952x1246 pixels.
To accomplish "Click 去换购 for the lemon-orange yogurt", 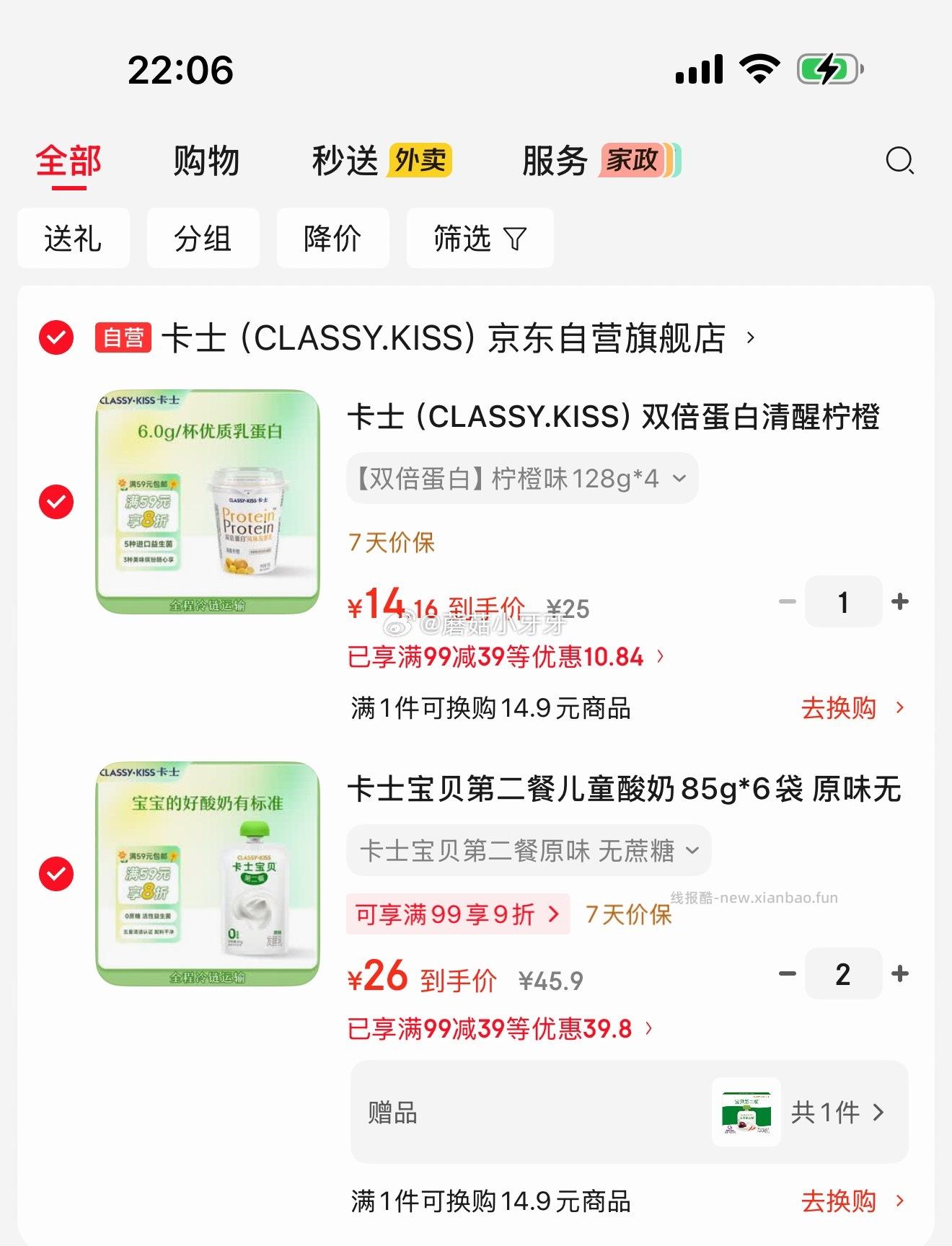I will pos(839,709).
